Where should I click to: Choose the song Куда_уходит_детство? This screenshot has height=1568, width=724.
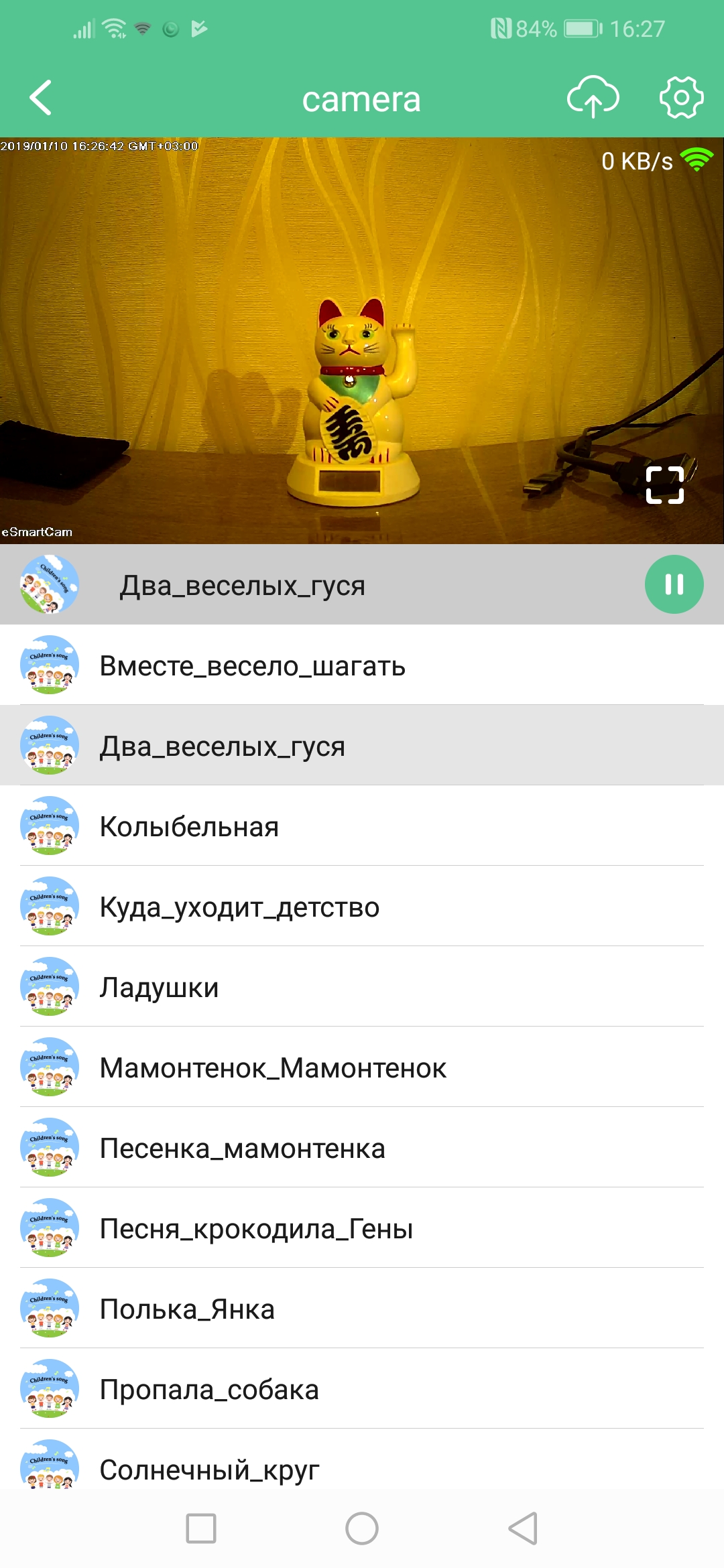coord(362,907)
